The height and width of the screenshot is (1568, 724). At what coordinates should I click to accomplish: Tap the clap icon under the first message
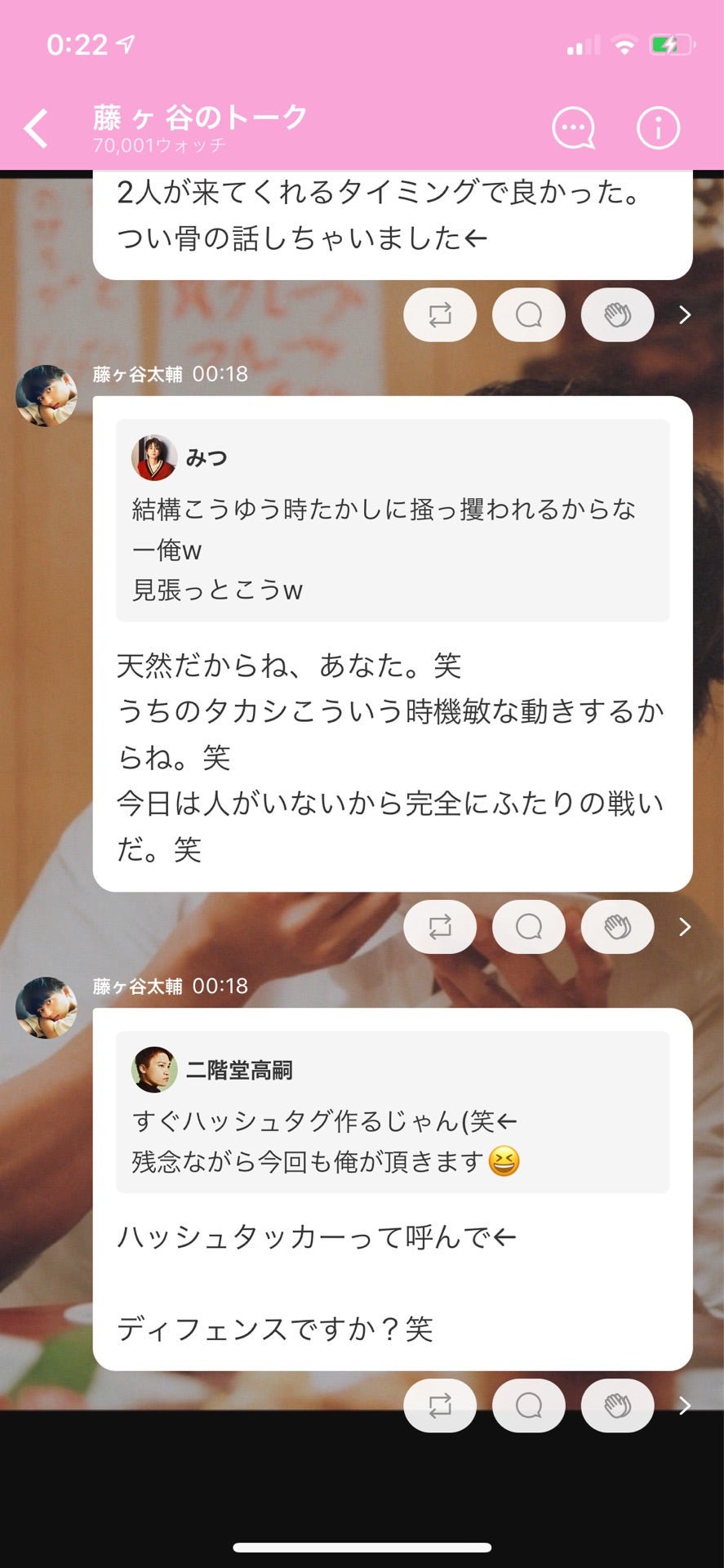pos(617,314)
